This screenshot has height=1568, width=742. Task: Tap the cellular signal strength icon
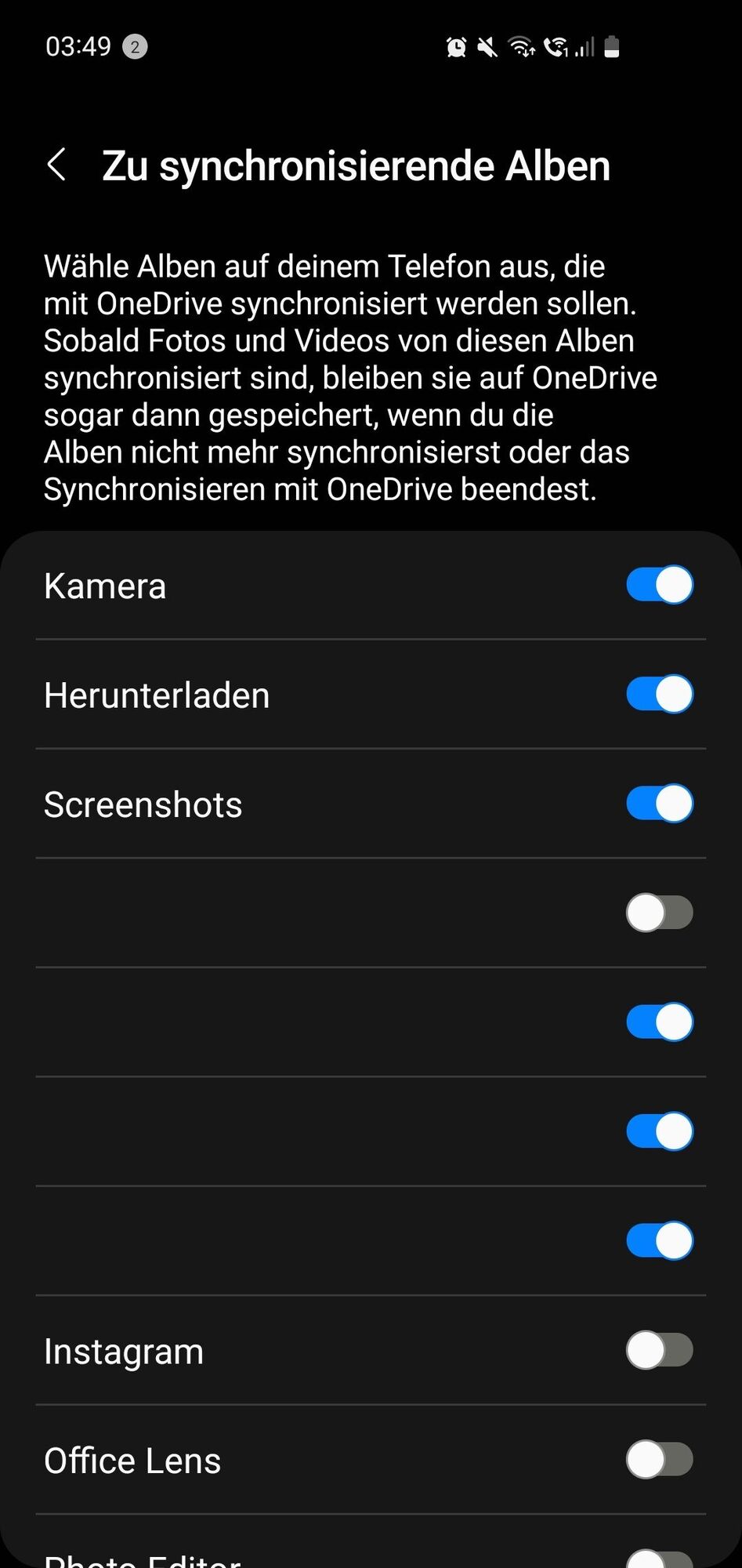pyautogui.click(x=585, y=46)
